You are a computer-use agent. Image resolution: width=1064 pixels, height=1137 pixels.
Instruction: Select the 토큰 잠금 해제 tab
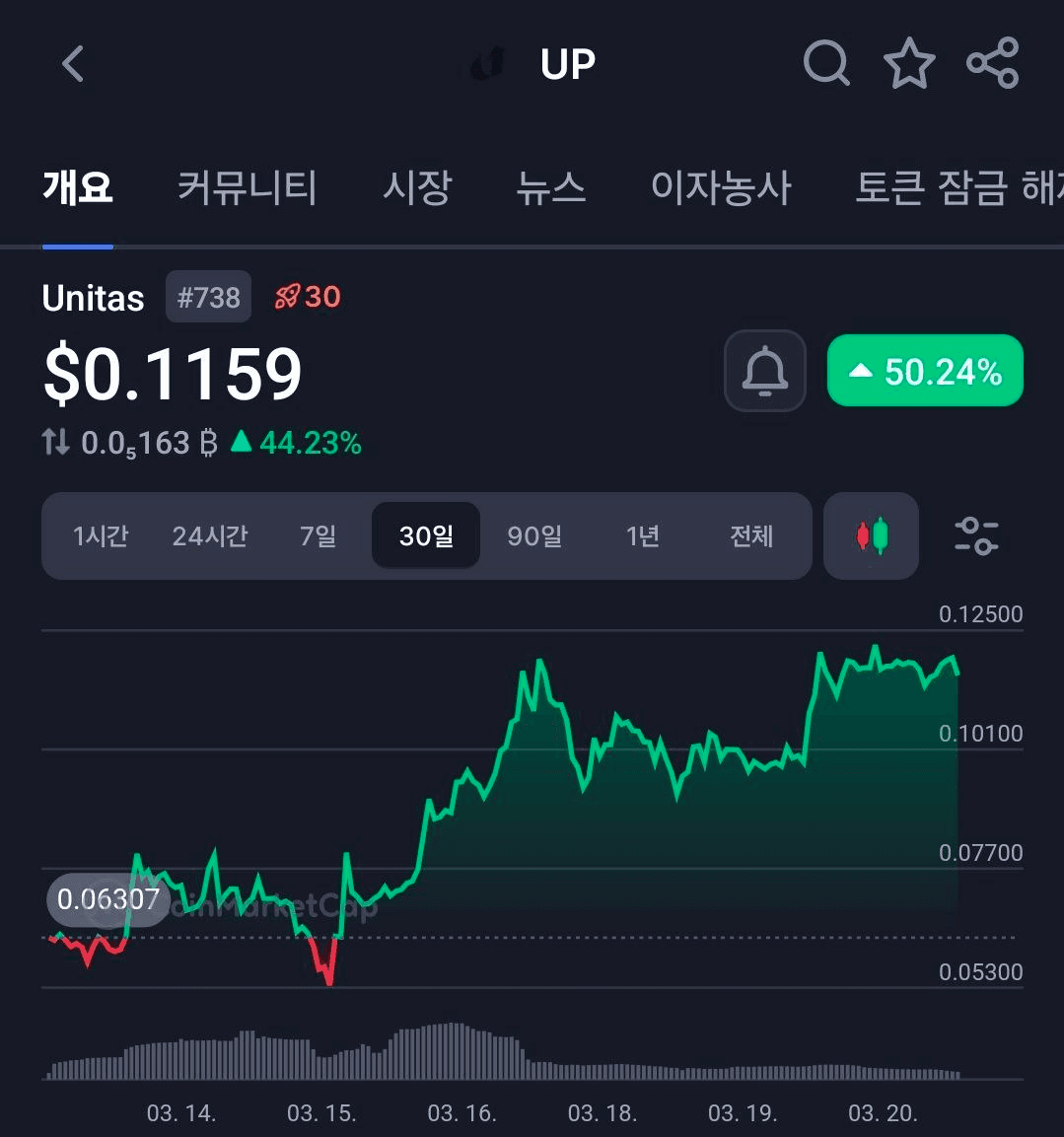click(x=957, y=186)
